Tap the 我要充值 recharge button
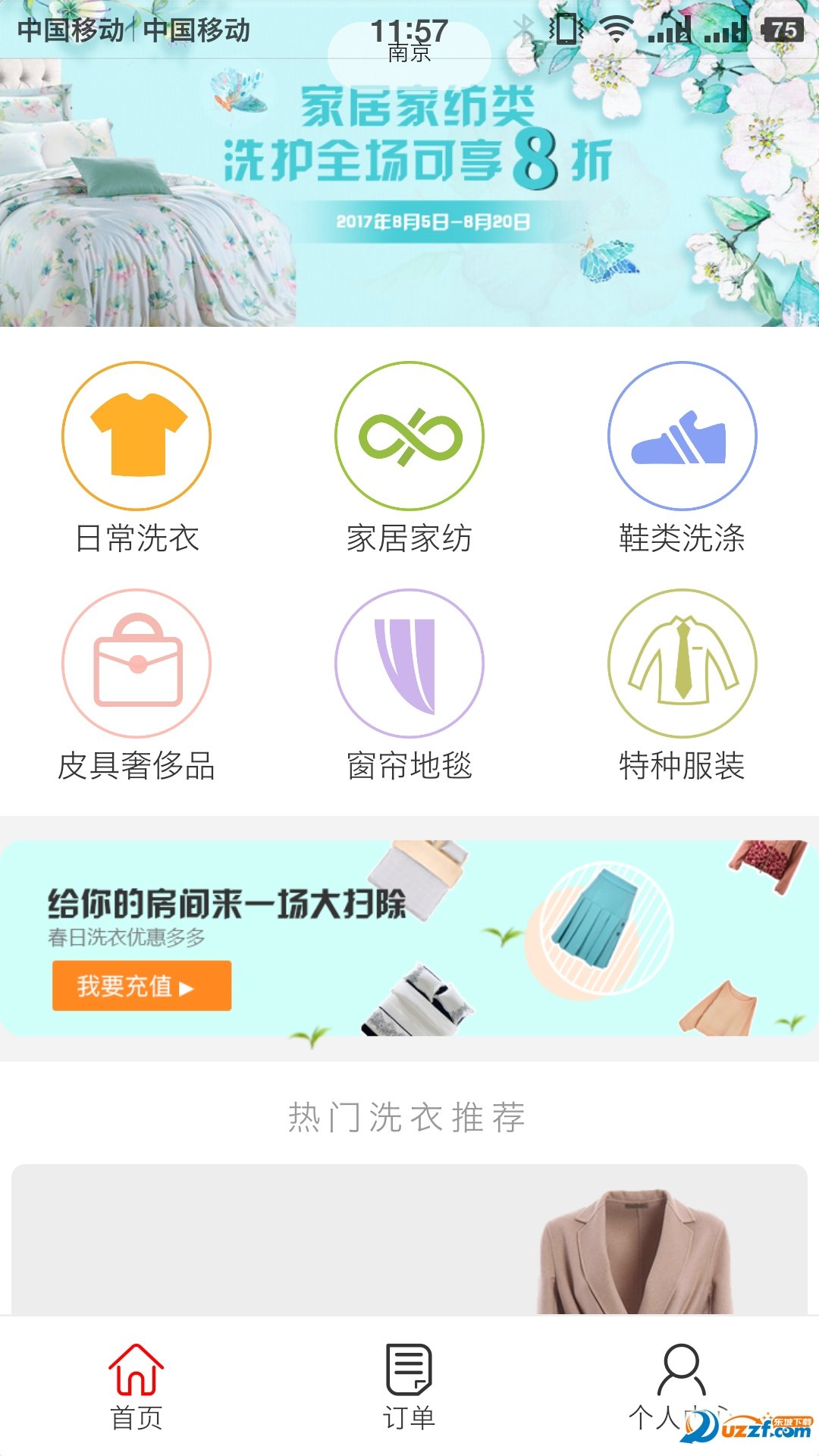Viewport: 819px width, 1456px height. pyautogui.click(x=142, y=986)
